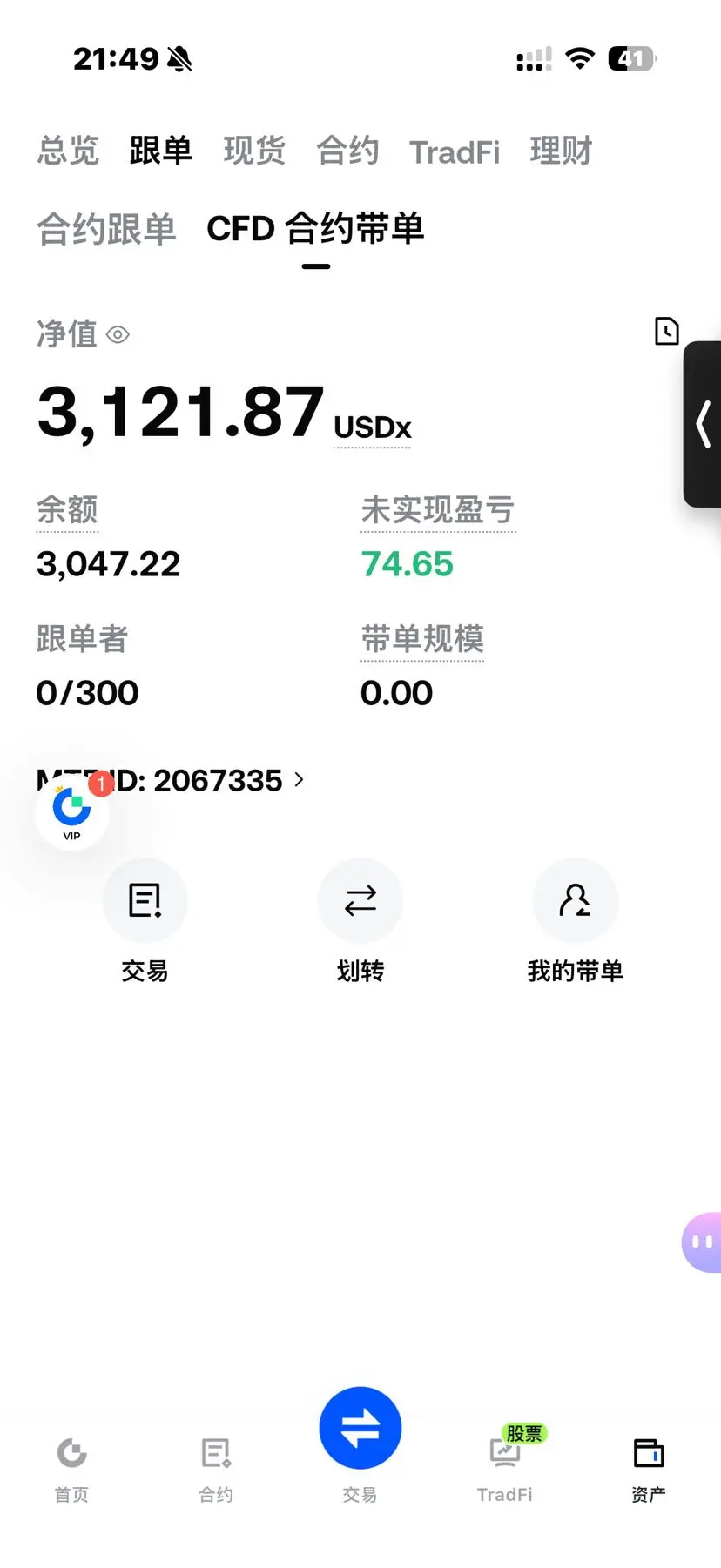The image size is (721, 1568).
Task: Expand the side panel arrow handle
Action: point(703,424)
